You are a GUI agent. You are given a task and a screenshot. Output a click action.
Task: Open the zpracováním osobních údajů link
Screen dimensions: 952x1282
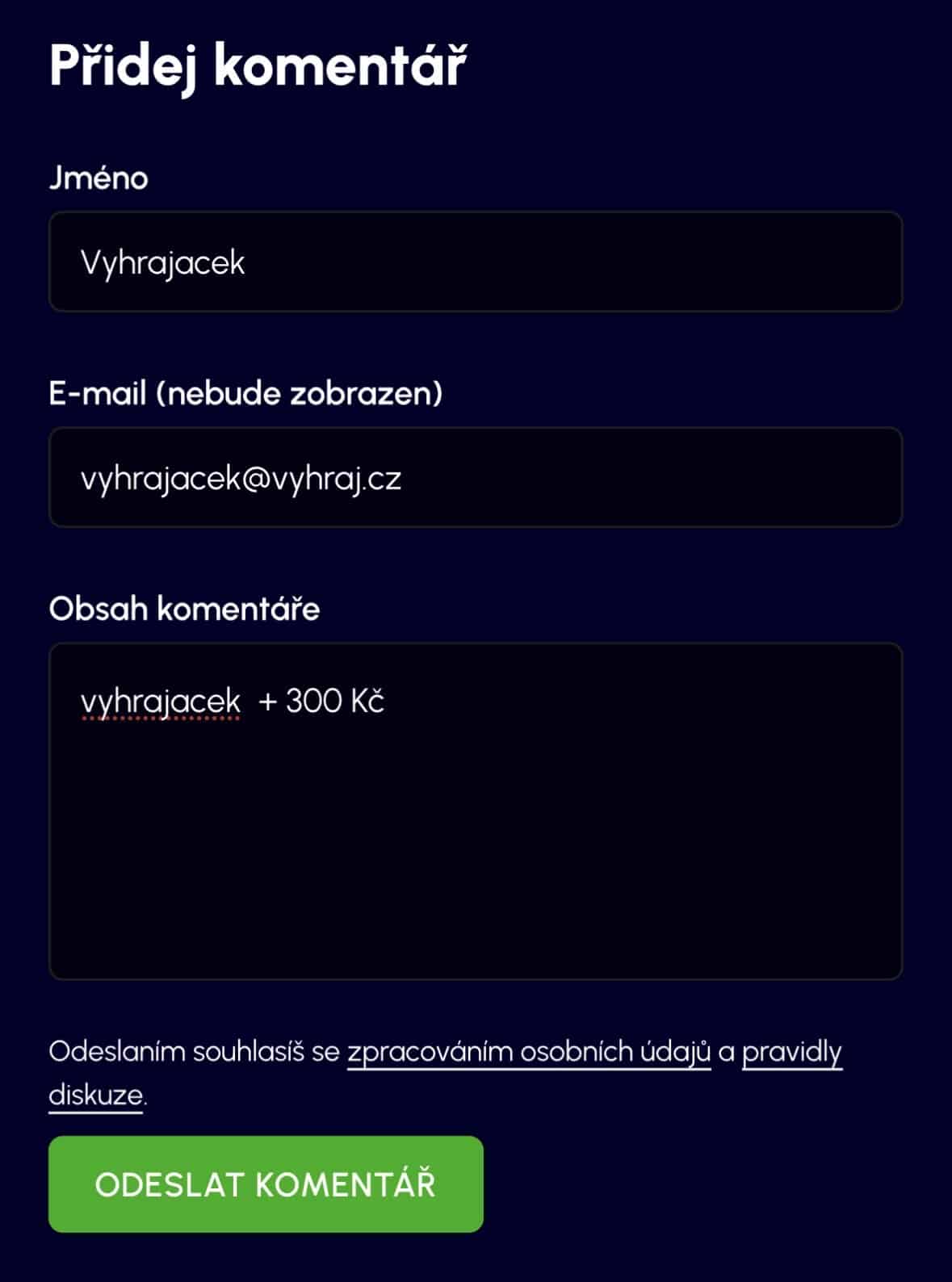coord(529,1052)
